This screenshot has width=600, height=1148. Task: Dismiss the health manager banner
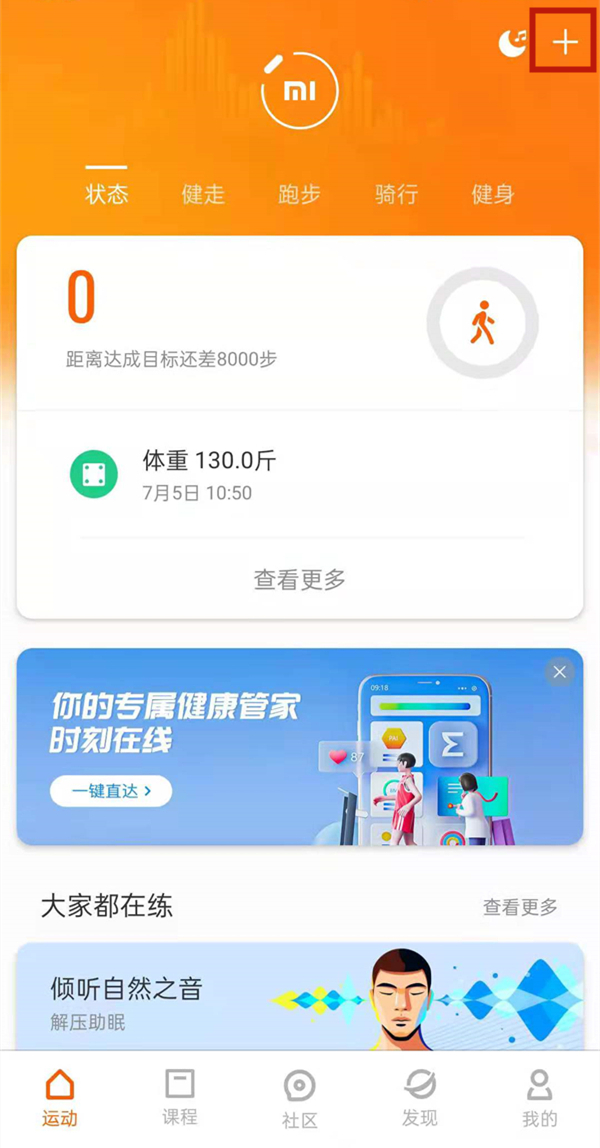[559, 672]
